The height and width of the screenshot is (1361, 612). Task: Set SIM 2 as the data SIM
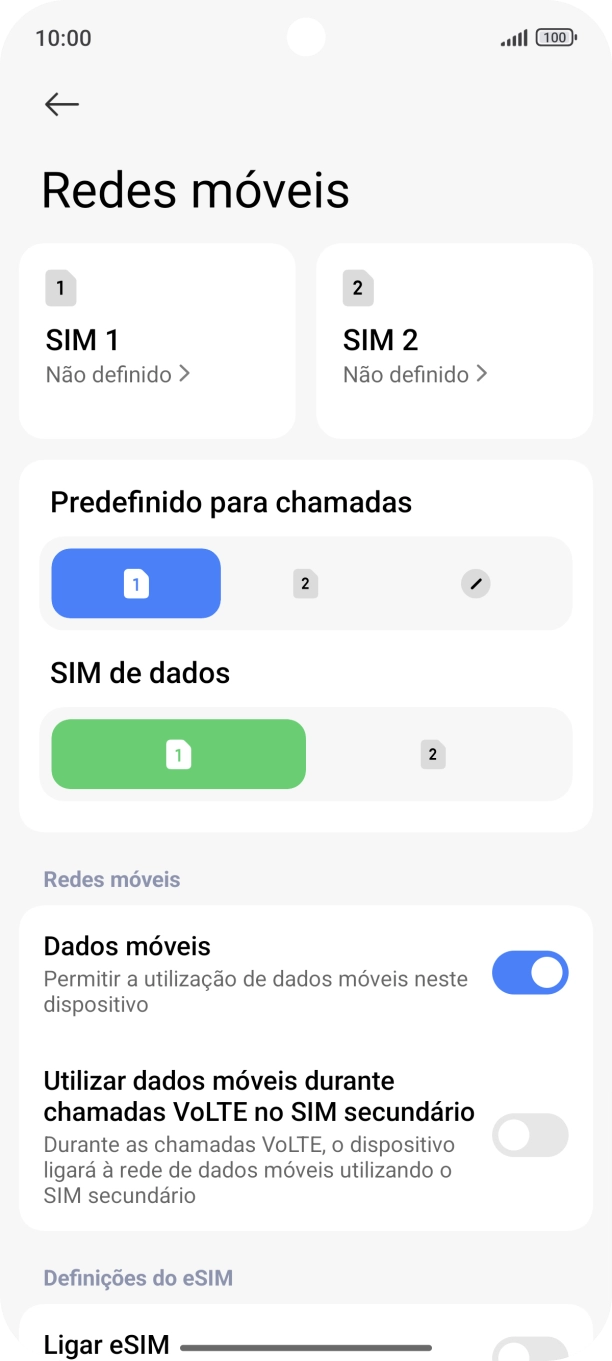click(x=432, y=754)
